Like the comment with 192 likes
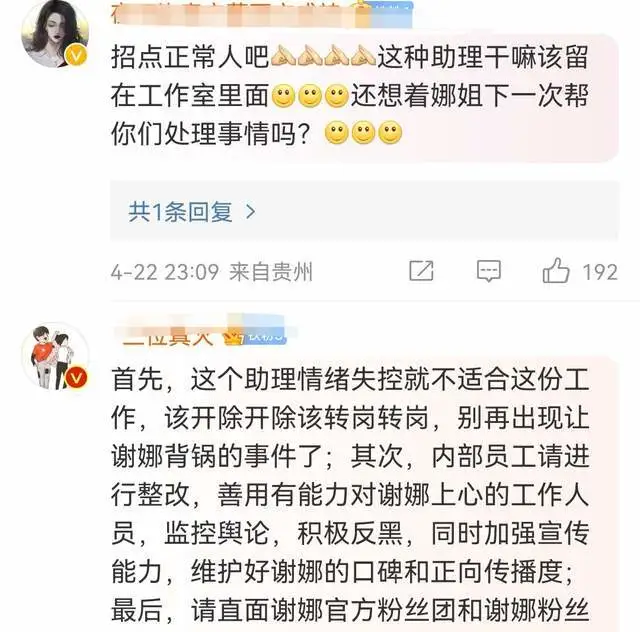Image resolution: width=640 pixels, height=632 pixels. 556,271
